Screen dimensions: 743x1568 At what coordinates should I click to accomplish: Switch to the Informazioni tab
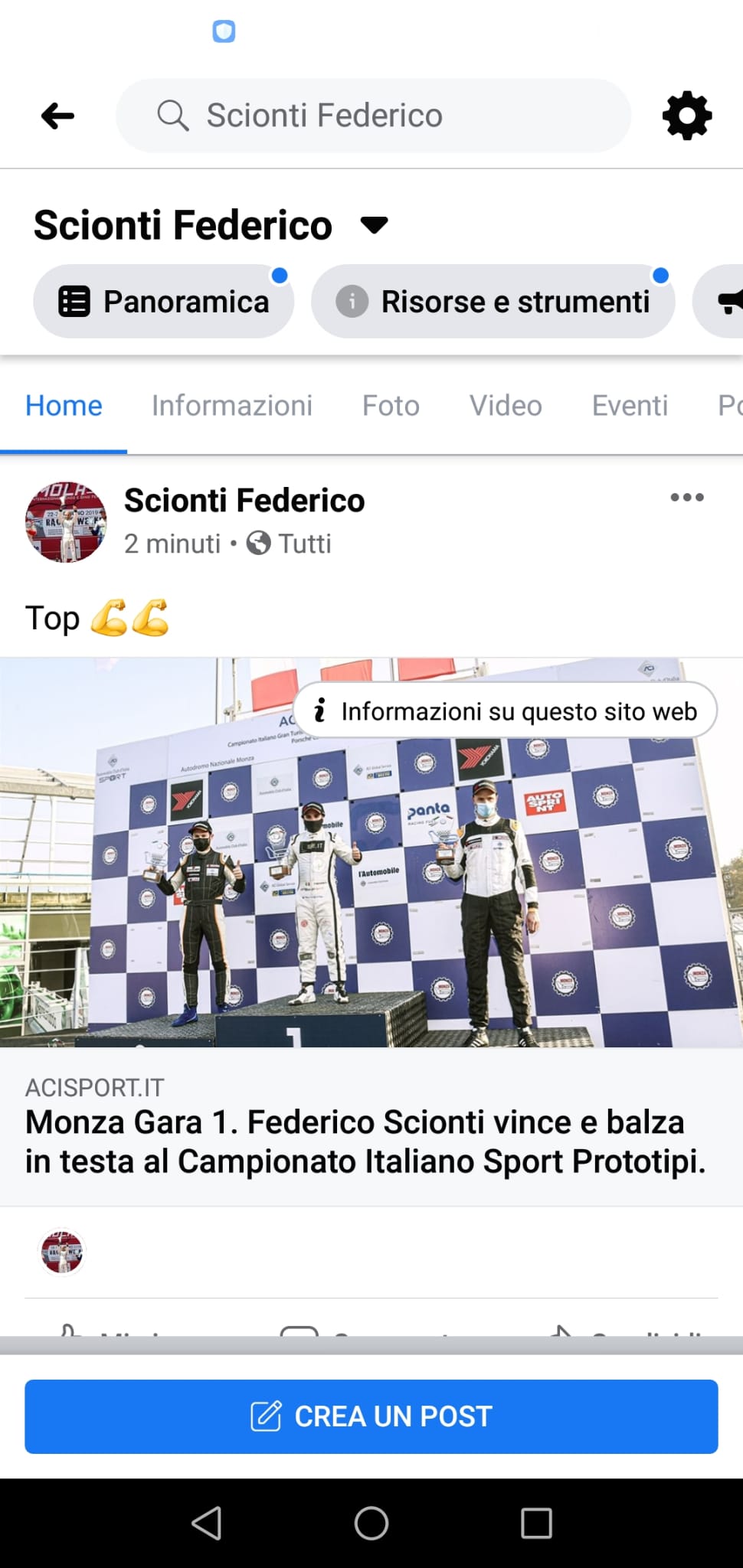coord(232,406)
